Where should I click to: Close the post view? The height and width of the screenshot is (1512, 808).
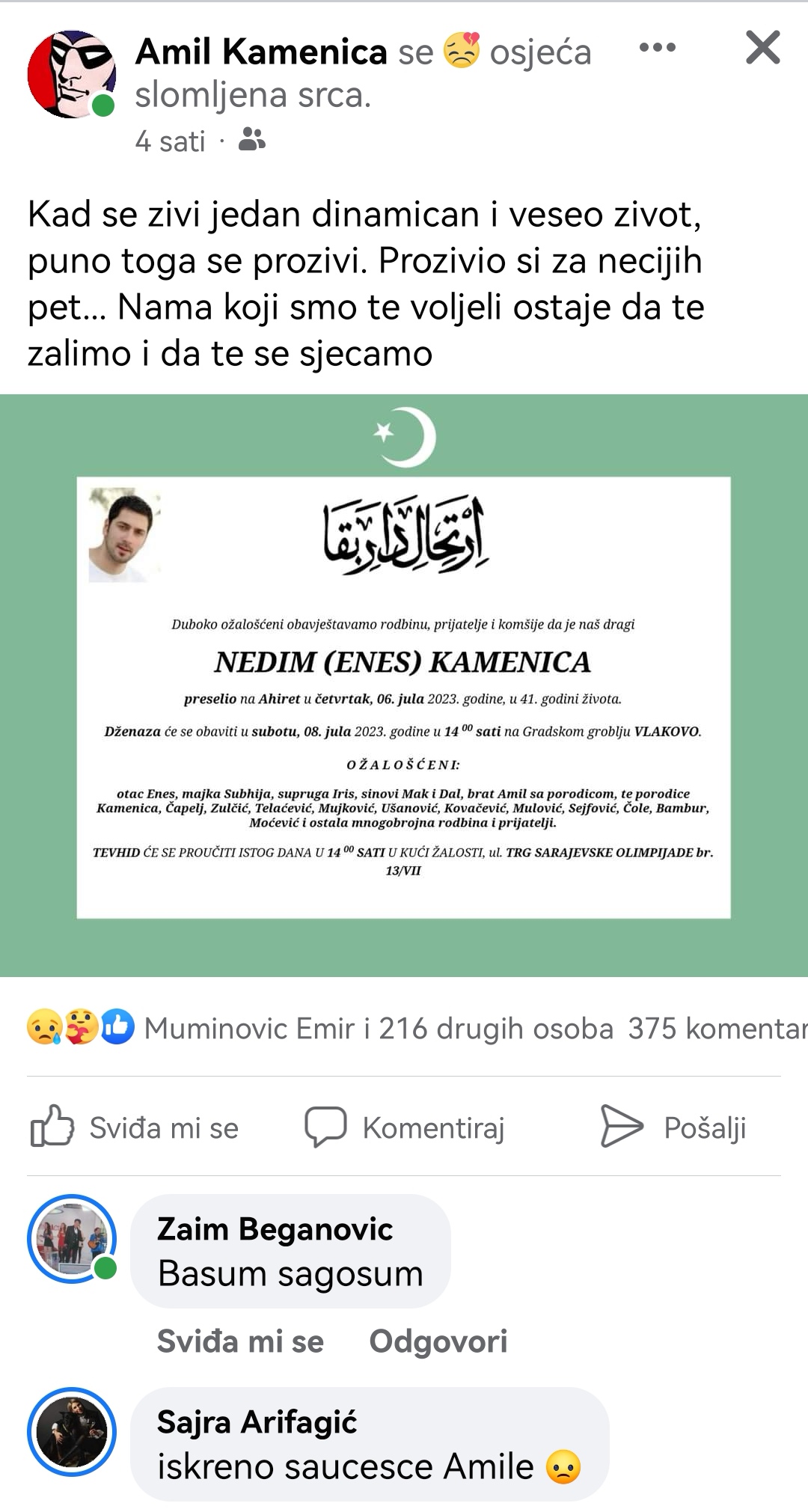[x=762, y=48]
